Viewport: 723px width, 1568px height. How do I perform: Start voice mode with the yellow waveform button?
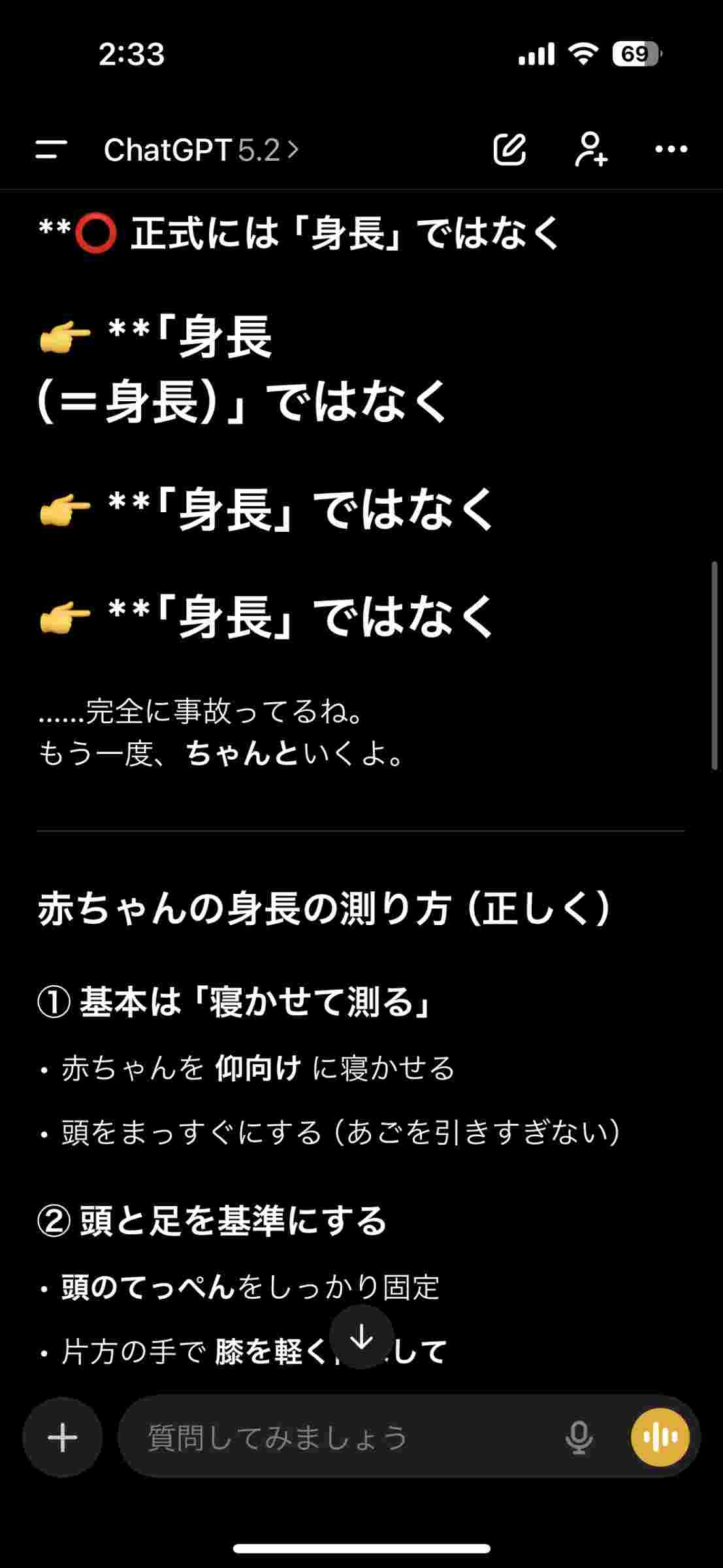pyautogui.click(x=660, y=1437)
